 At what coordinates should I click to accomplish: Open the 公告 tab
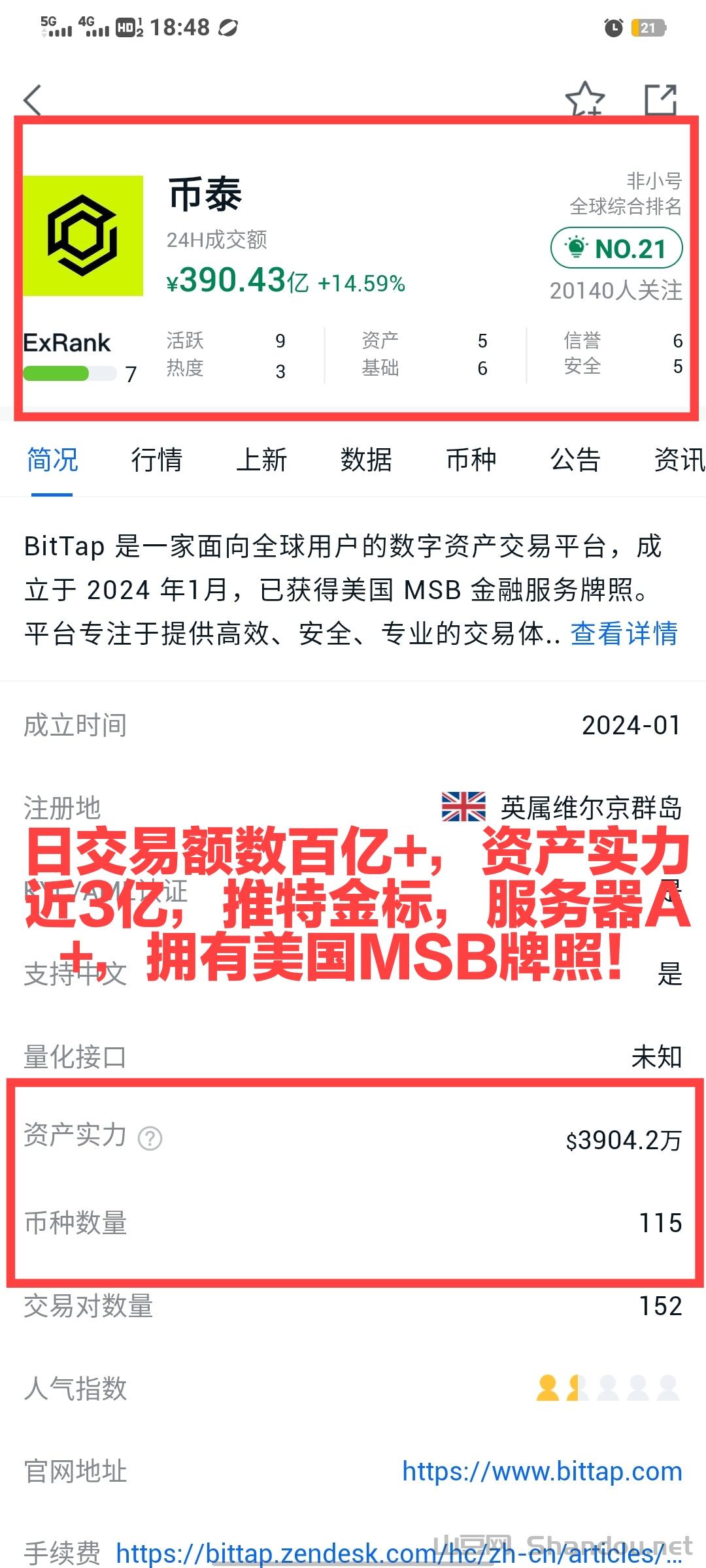coord(575,459)
